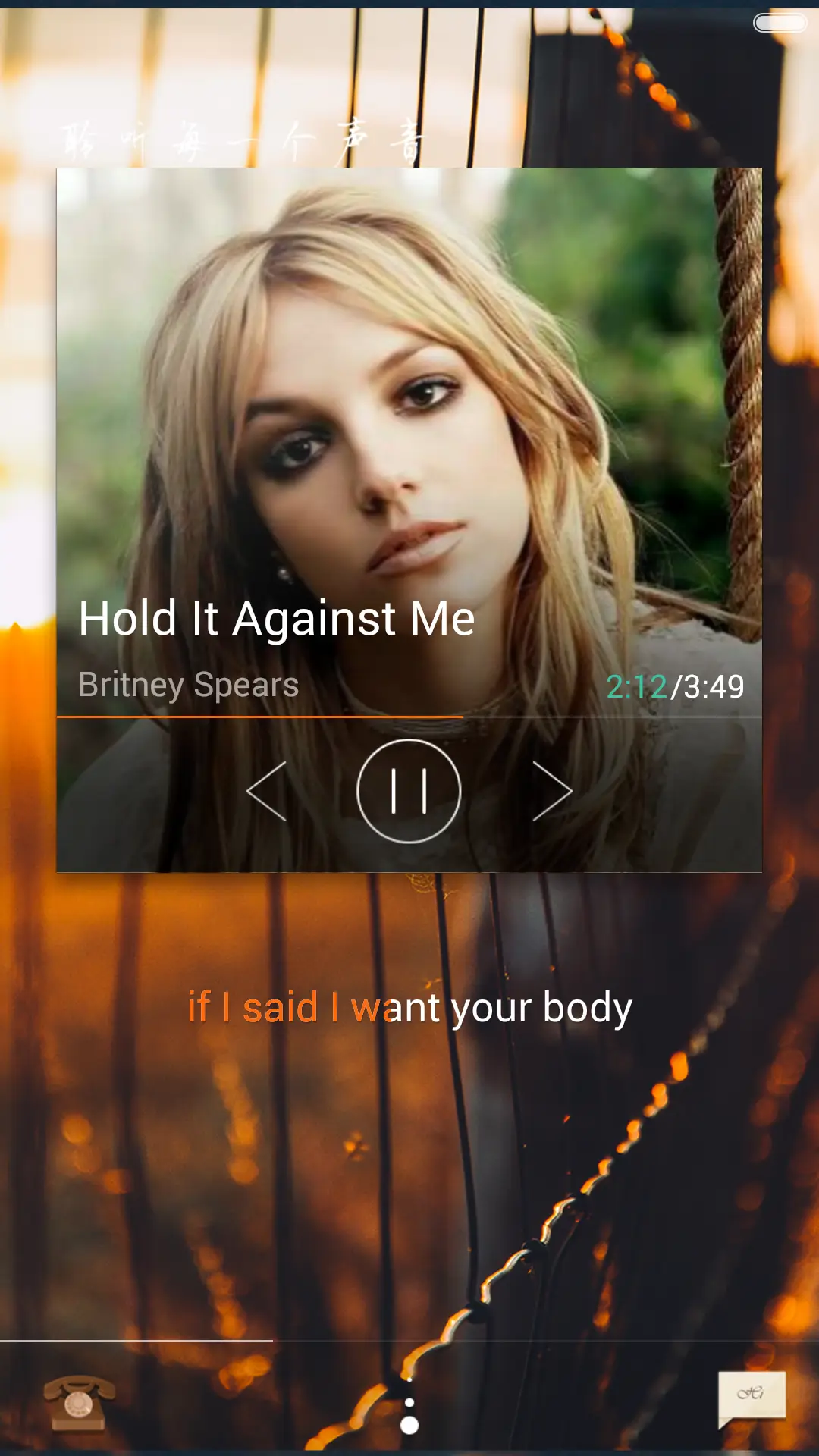The image size is (819, 1456).
Task: Go back to the previous track
Action: pyautogui.click(x=267, y=791)
